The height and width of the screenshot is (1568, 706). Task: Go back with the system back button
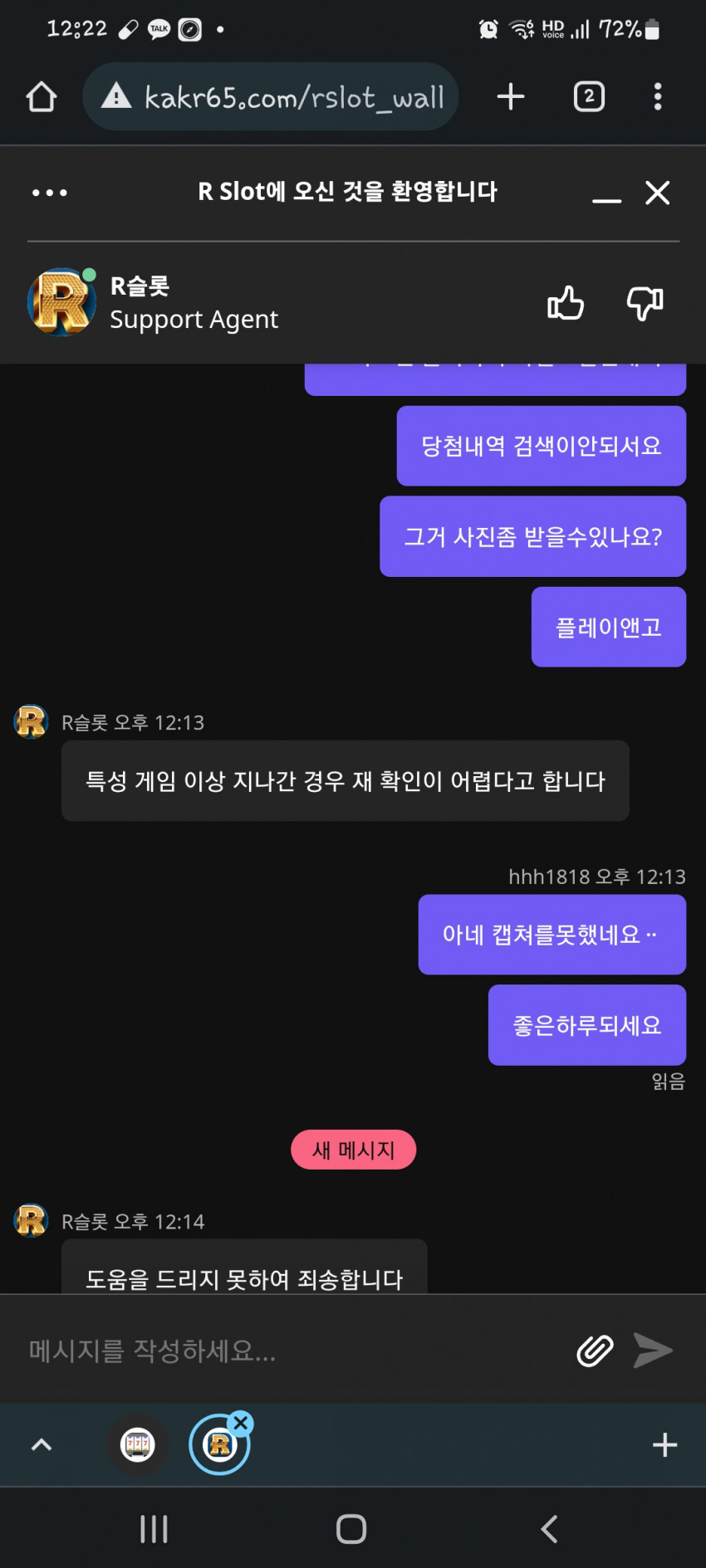tap(549, 1529)
